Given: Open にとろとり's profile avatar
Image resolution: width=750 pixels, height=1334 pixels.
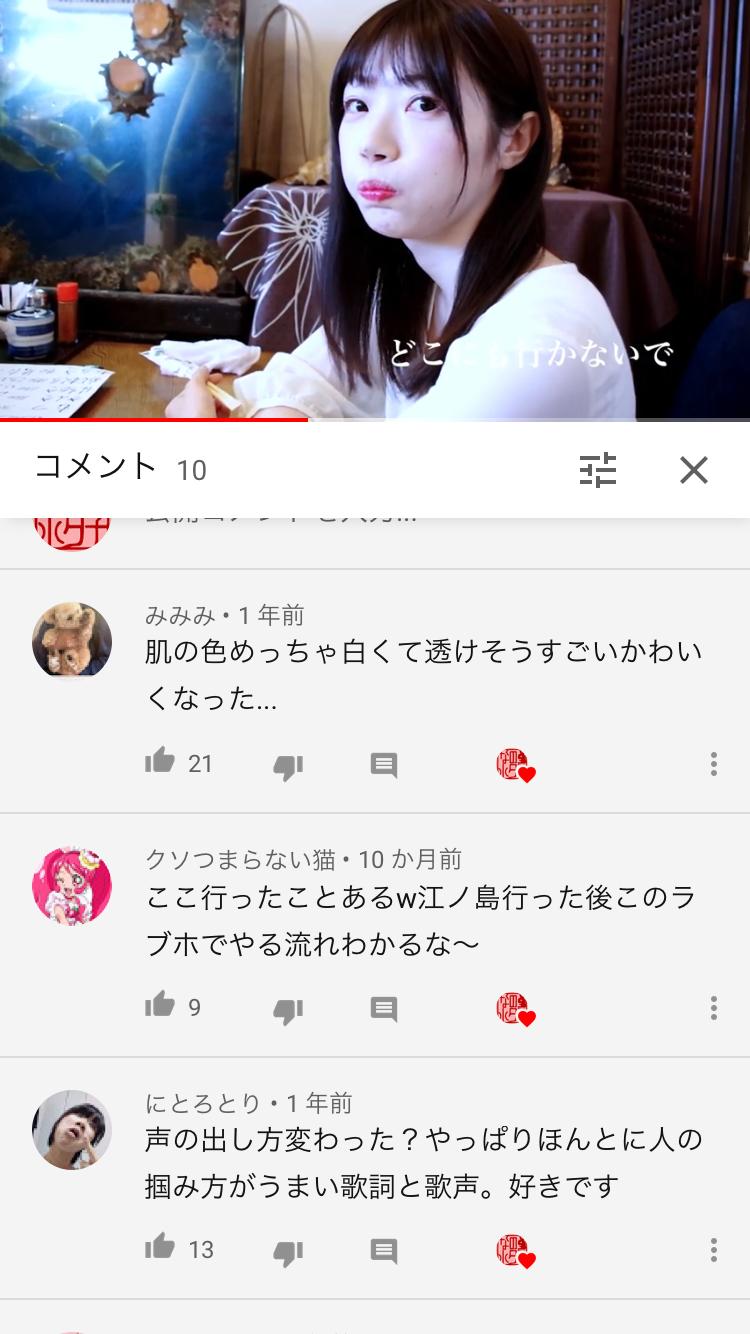Looking at the screenshot, I should 72,1129.
